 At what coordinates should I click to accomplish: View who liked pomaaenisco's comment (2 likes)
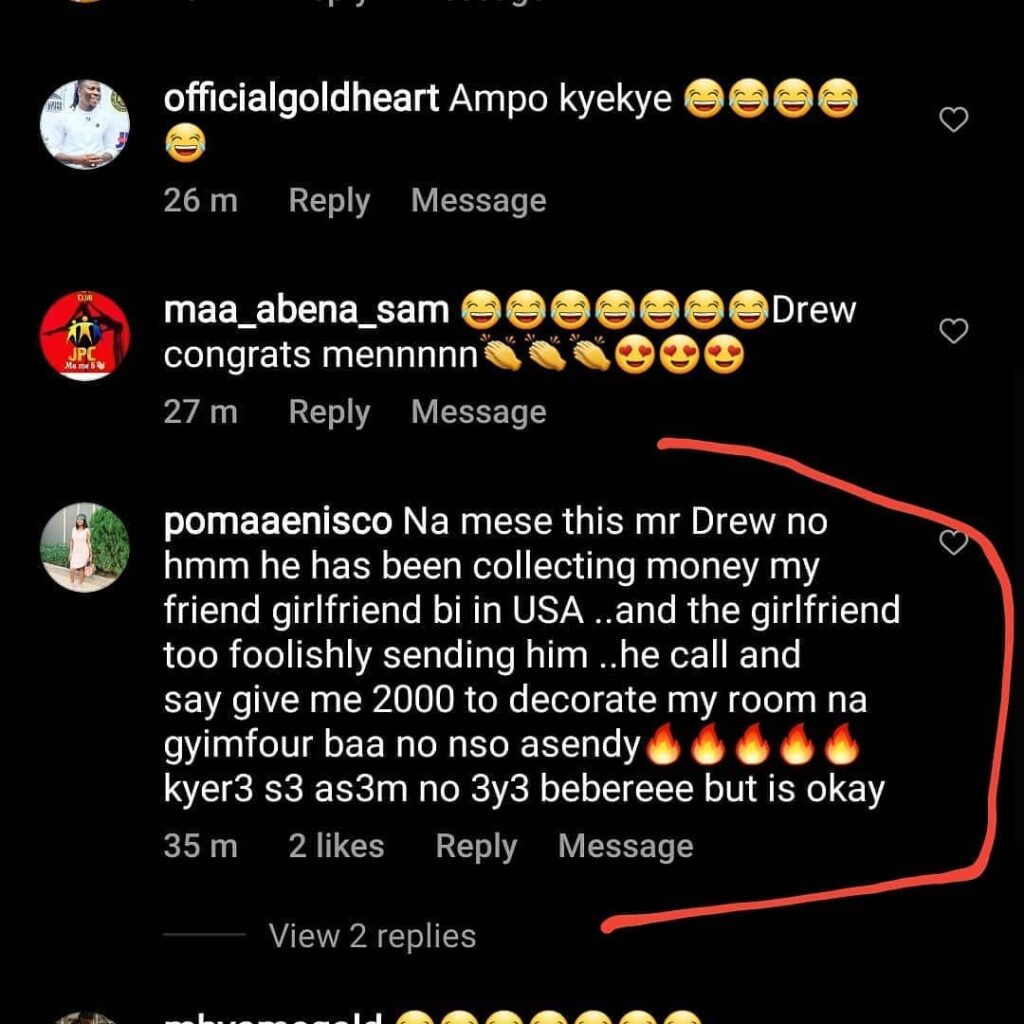point(336,847)
